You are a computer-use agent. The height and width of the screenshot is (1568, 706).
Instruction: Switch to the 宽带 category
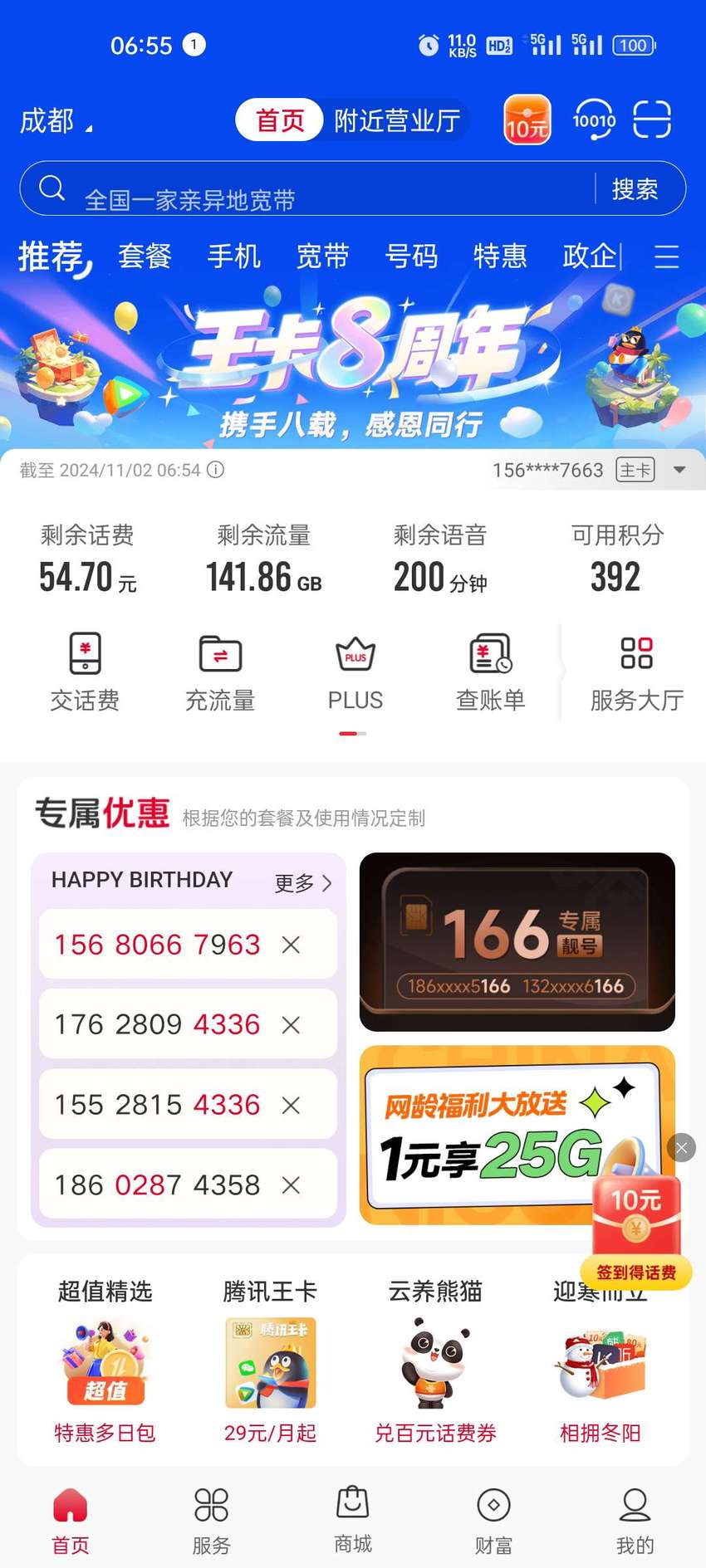pyautogui.click(x=322, y=256)
